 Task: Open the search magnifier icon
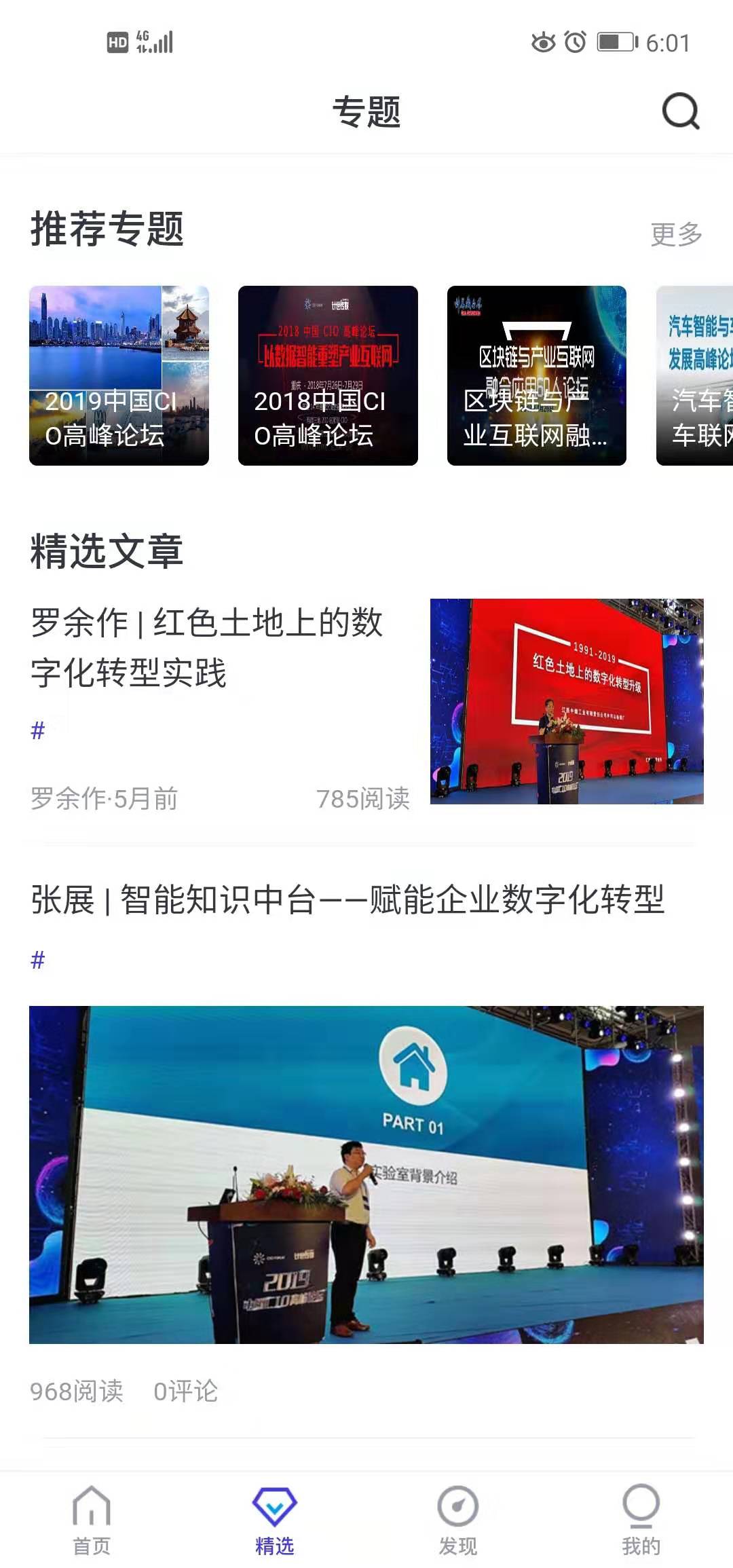click(679, 112)
